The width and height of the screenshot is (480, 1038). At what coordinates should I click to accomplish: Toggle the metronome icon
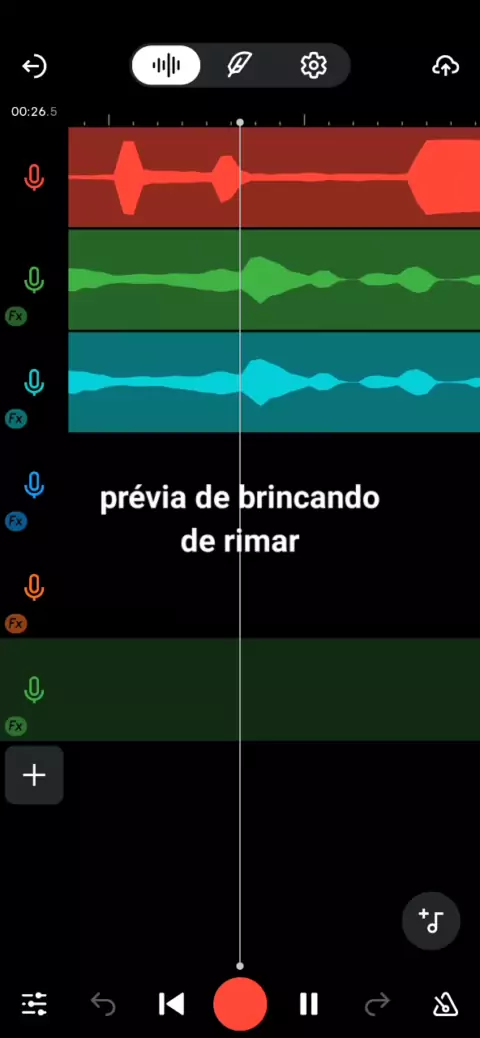point(446,1004)
